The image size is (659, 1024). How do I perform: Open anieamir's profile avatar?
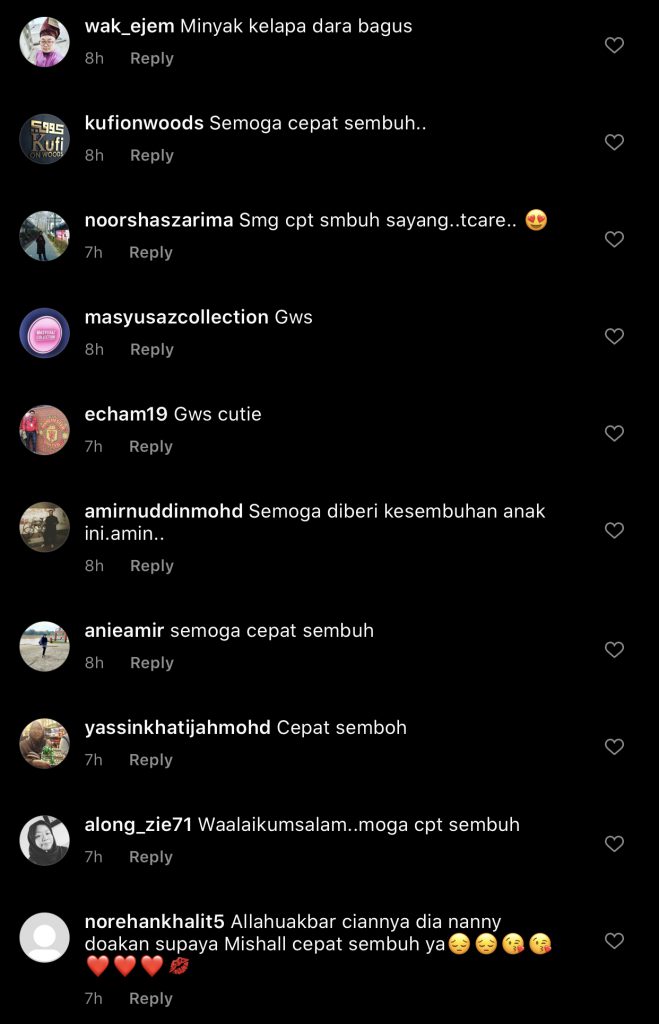[44, 646]
